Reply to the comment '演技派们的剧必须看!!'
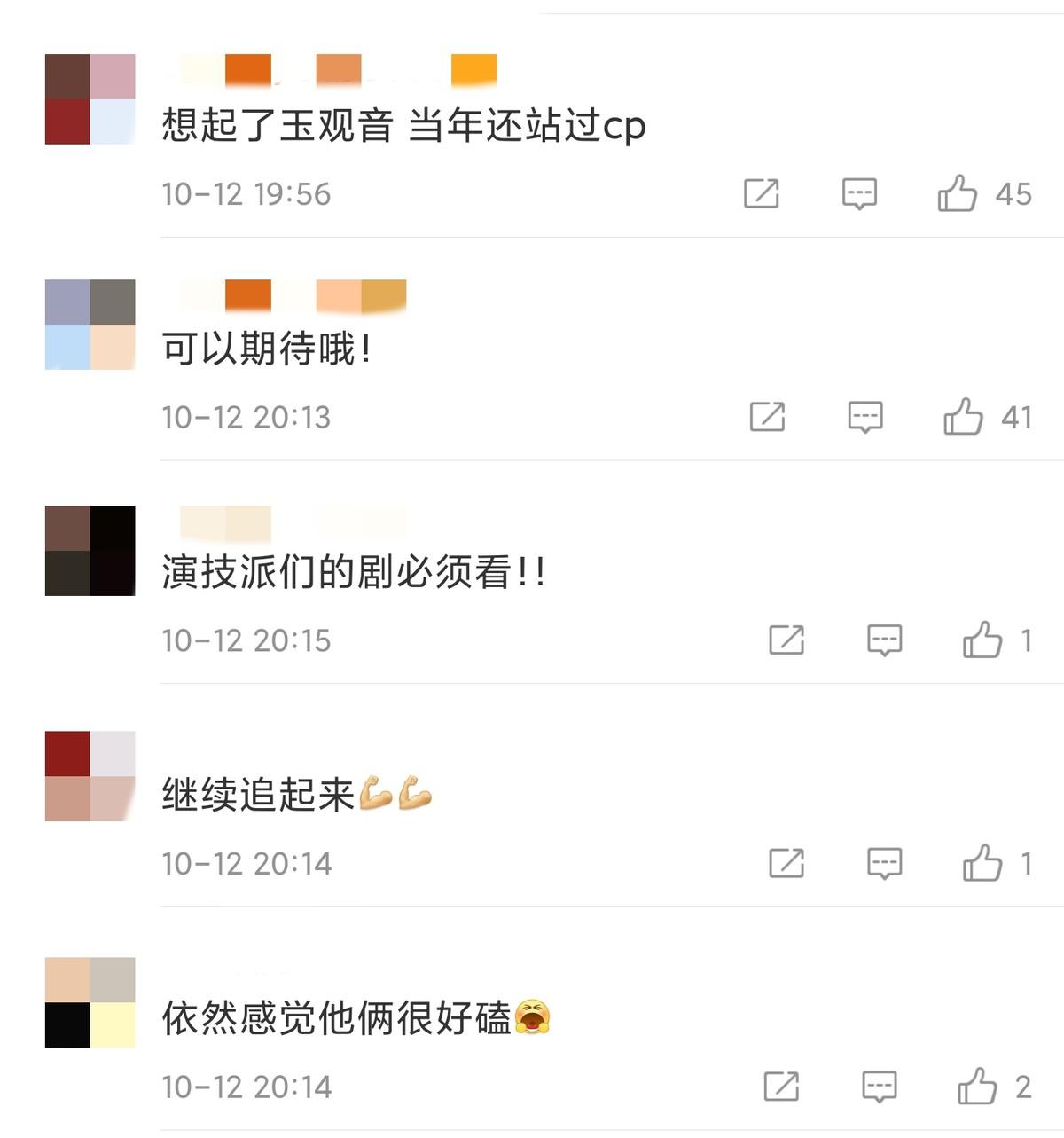This screenshot has height=1138, width=1064. pos(884,640)
